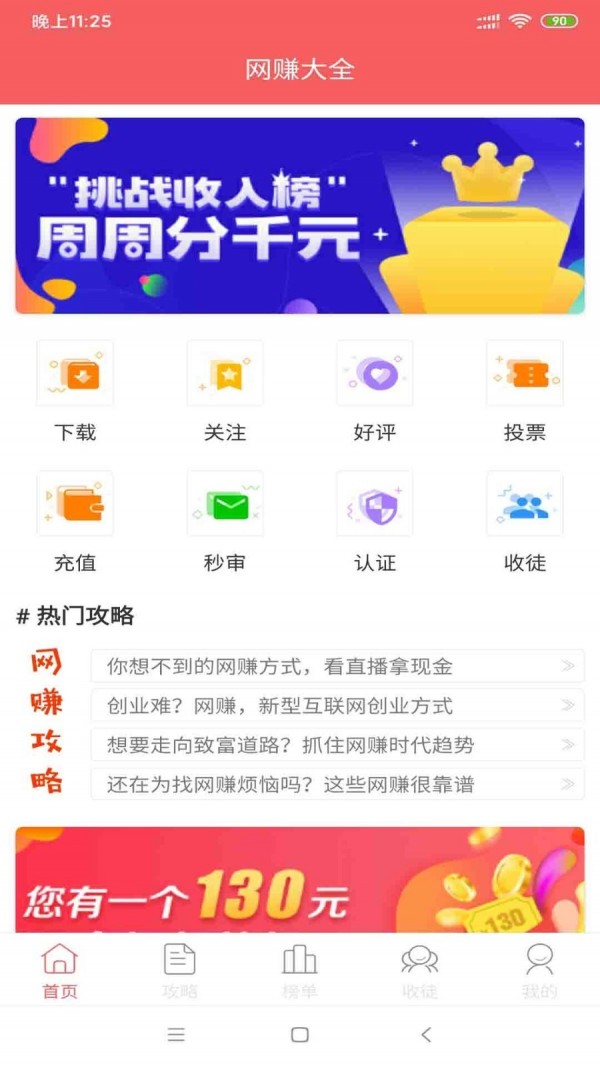600x1067 pixels.
Task: Switch to the 榜单 tab
Action: 300,971
